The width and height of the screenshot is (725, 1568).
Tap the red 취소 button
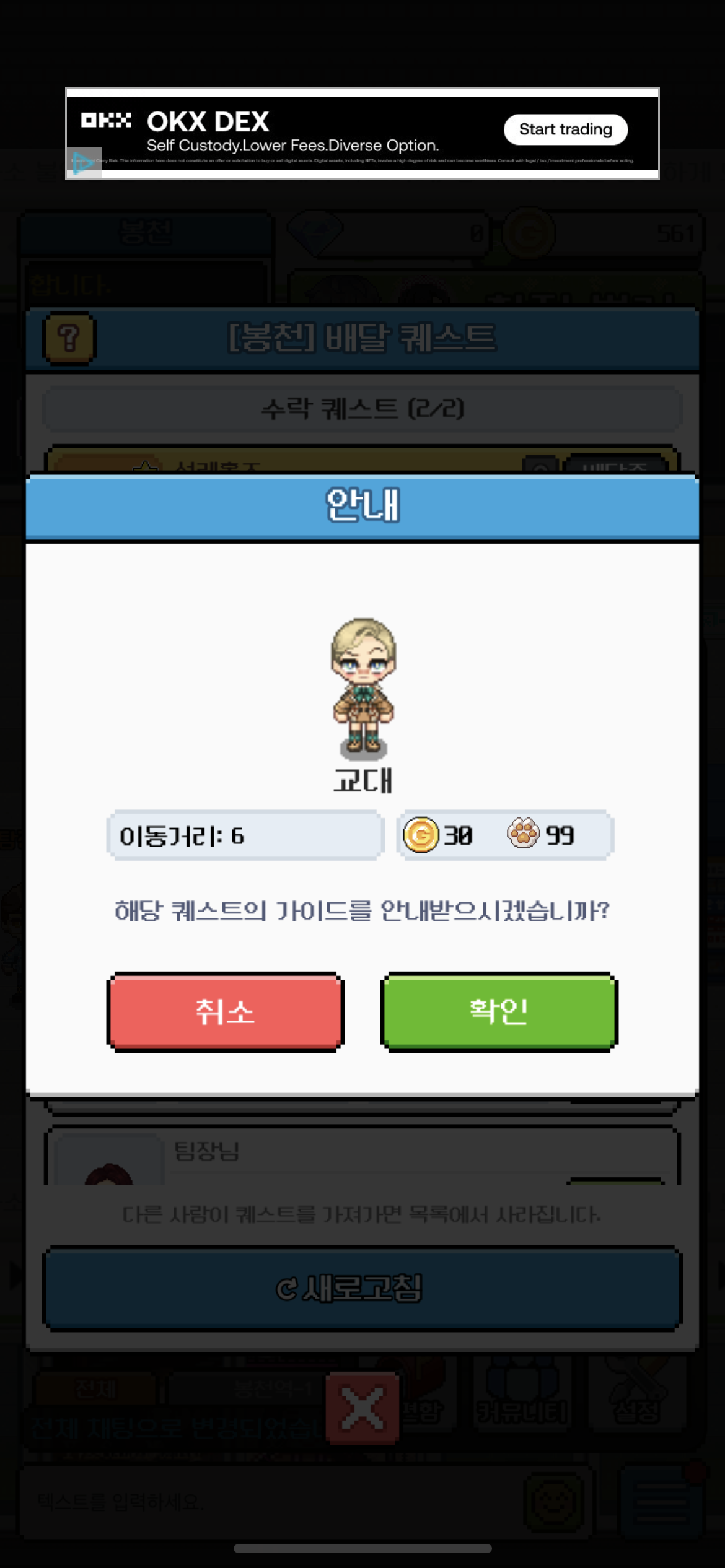click(x=226, y=1011)
